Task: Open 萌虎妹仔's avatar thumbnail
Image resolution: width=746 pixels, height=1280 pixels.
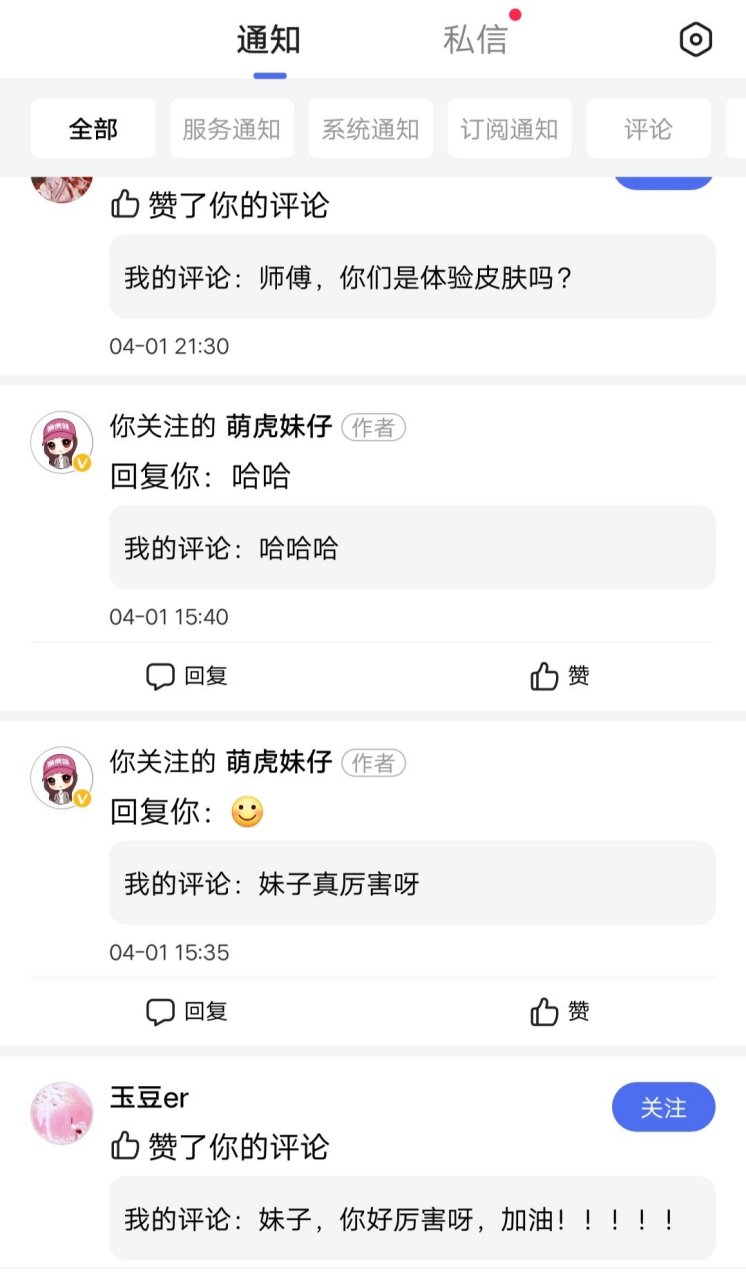Action: pyautogui.click(x=61, y=441)
